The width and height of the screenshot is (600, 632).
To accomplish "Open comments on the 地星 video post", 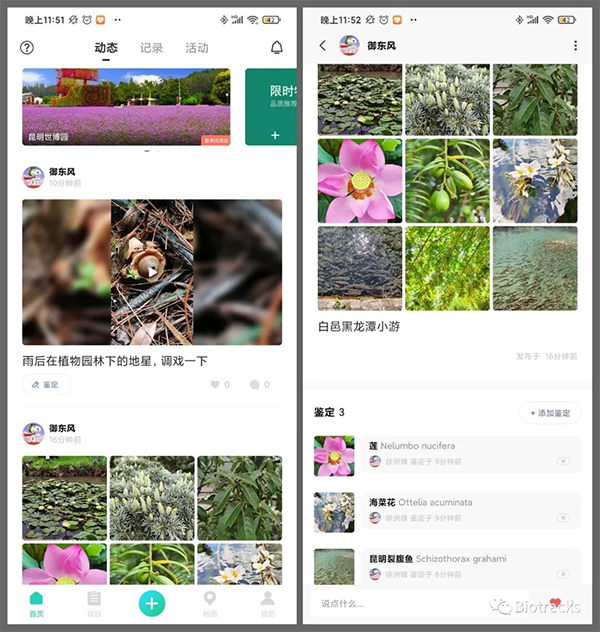I will pyautogui.click(x=260, y=384).
